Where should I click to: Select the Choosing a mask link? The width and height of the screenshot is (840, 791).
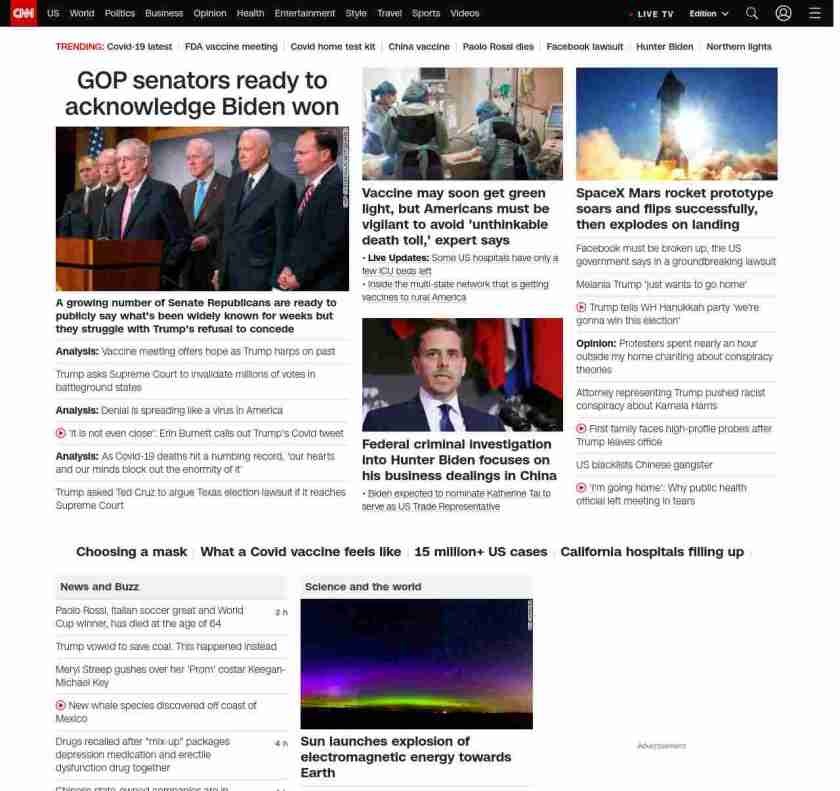(x=131, y=552)
